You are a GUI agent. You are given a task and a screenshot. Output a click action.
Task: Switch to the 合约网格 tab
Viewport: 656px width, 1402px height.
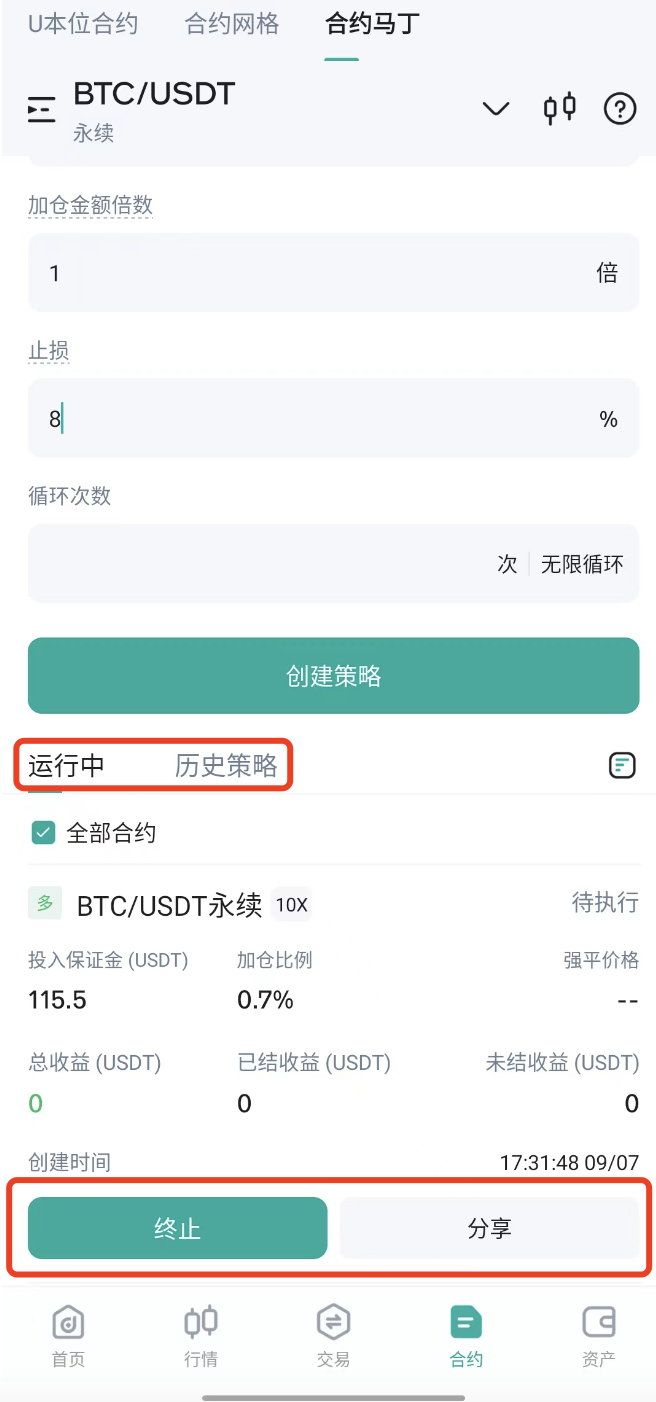coord(232,24)
